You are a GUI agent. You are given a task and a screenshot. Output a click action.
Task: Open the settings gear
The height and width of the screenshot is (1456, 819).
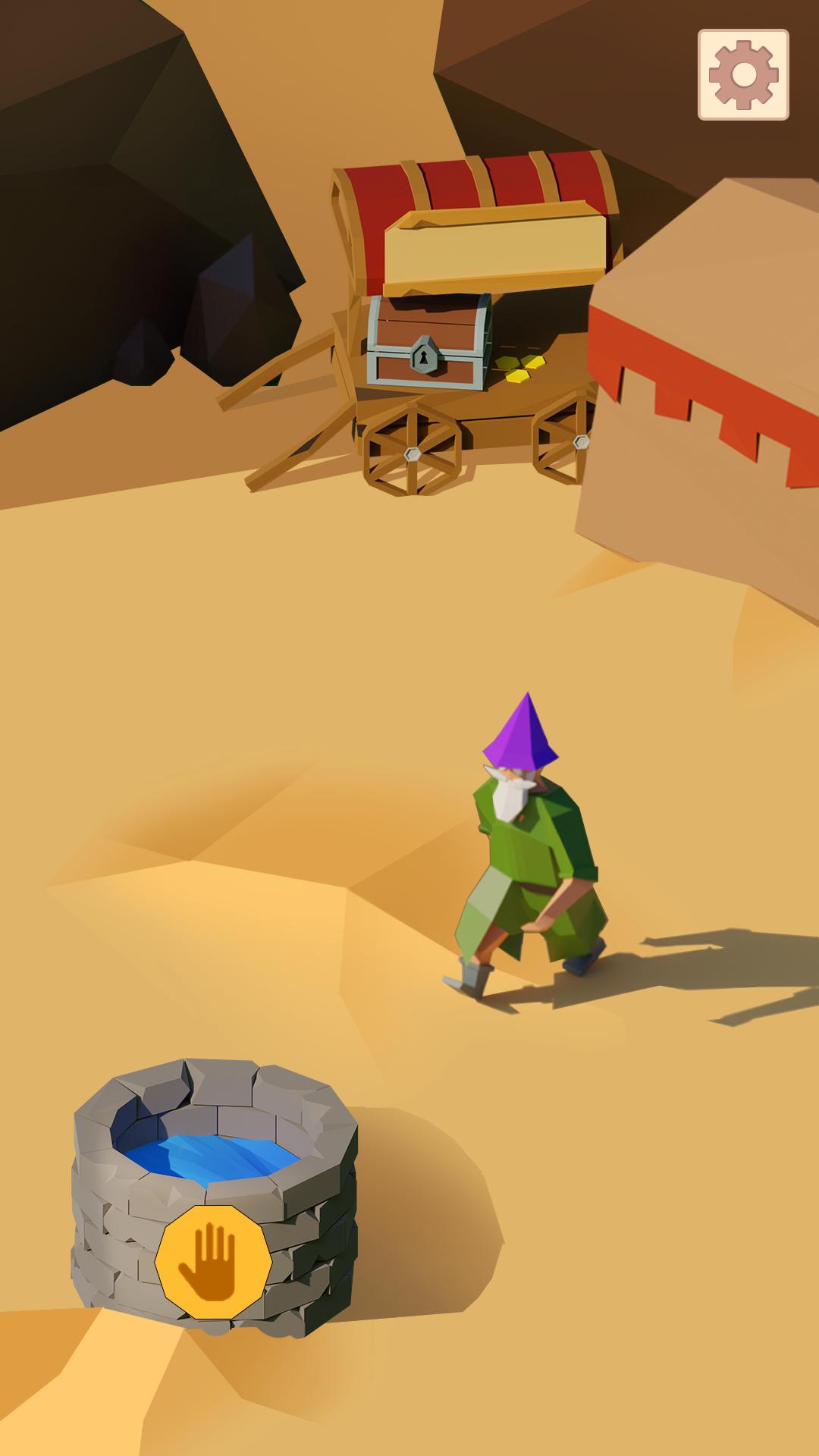pyautogui.click(x=743, y=74)
